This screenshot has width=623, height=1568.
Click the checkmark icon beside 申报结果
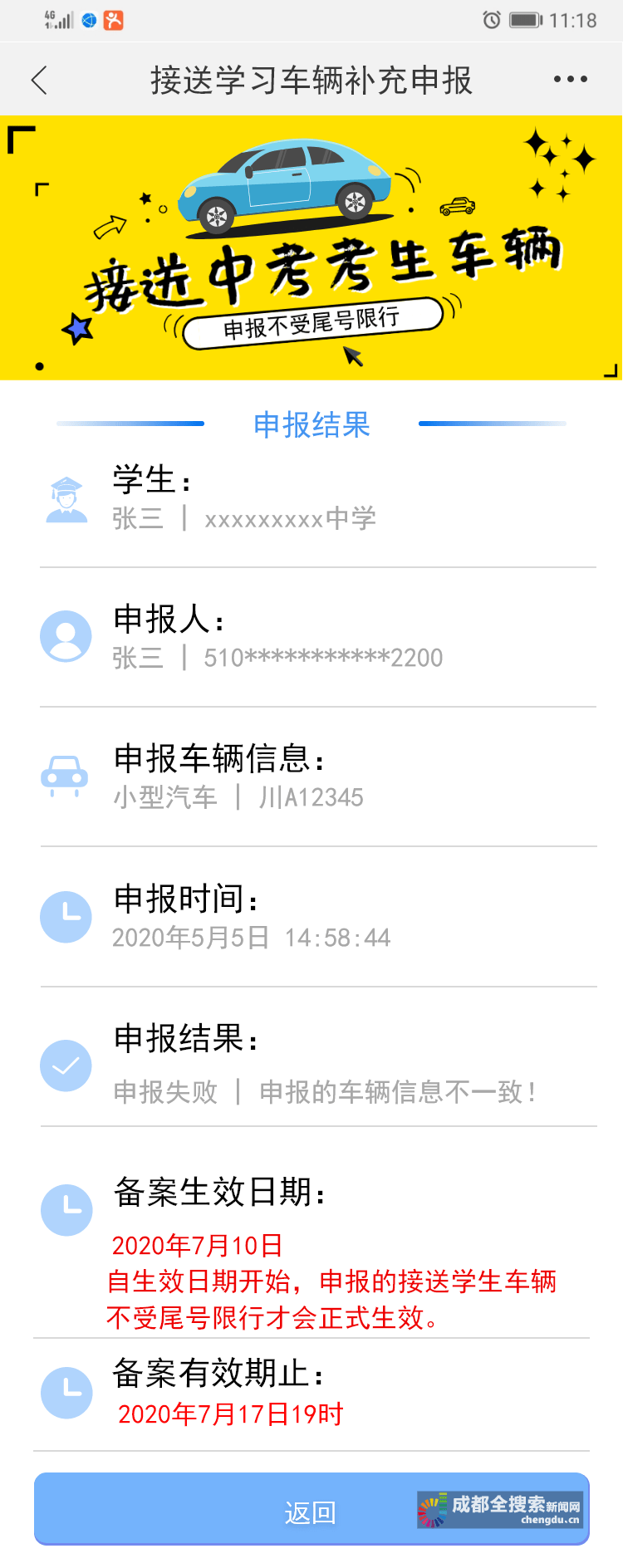66,1066
